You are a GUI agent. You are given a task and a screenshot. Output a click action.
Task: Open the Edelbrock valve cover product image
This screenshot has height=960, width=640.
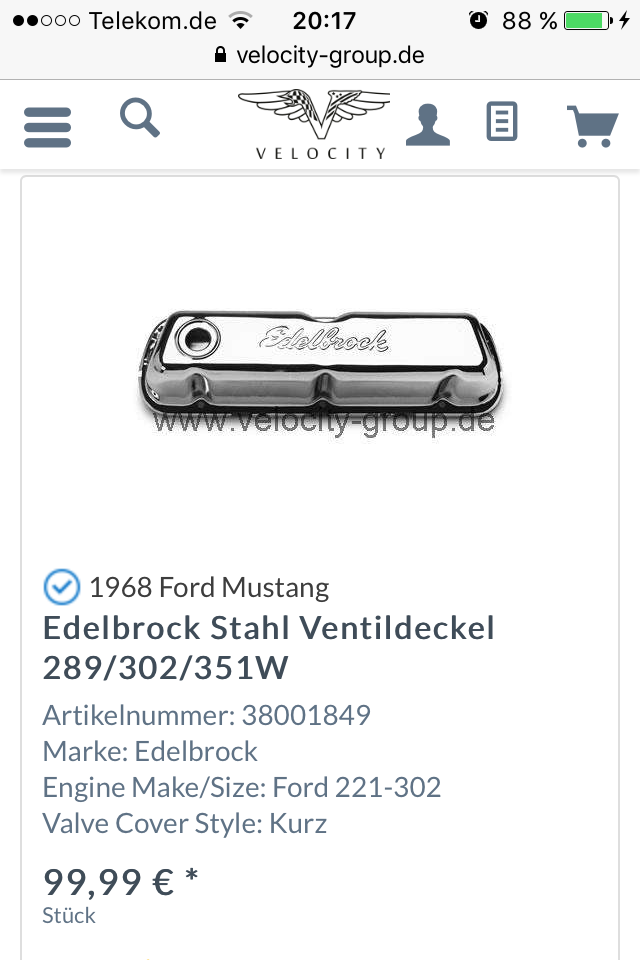320,370
